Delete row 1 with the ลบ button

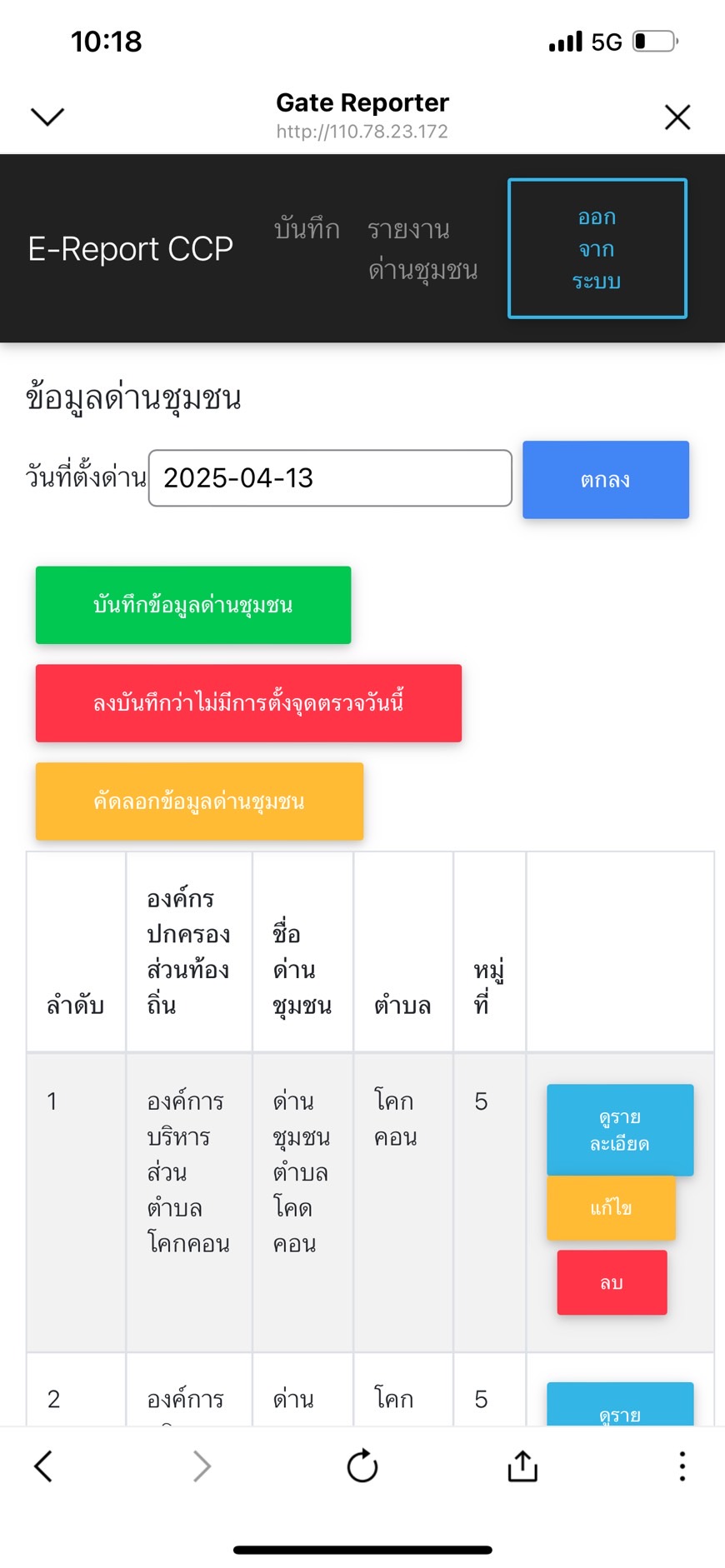[x=612, y=1283]
